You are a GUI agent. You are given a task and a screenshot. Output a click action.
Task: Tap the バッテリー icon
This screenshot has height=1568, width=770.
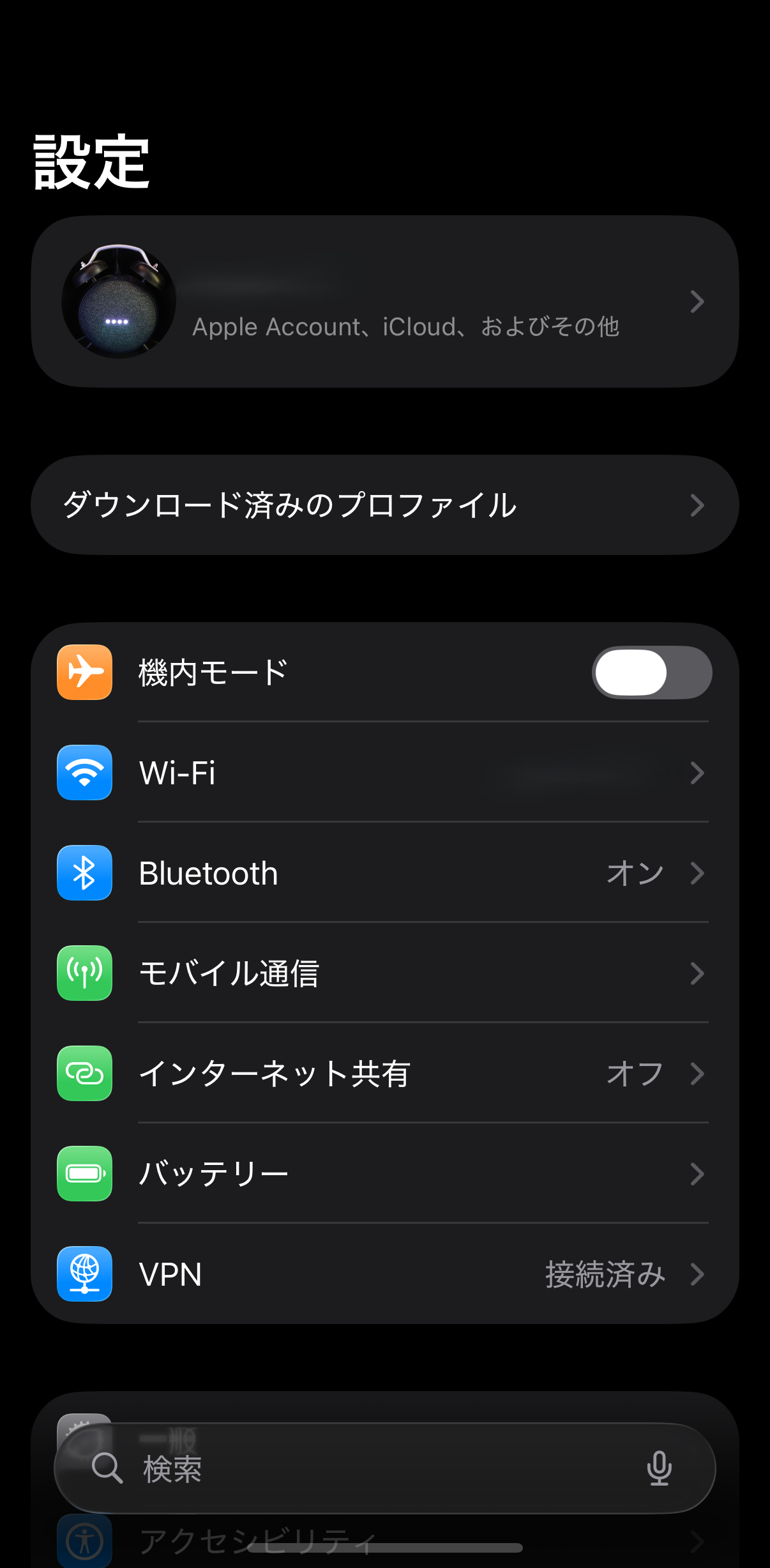(84, 1174)
